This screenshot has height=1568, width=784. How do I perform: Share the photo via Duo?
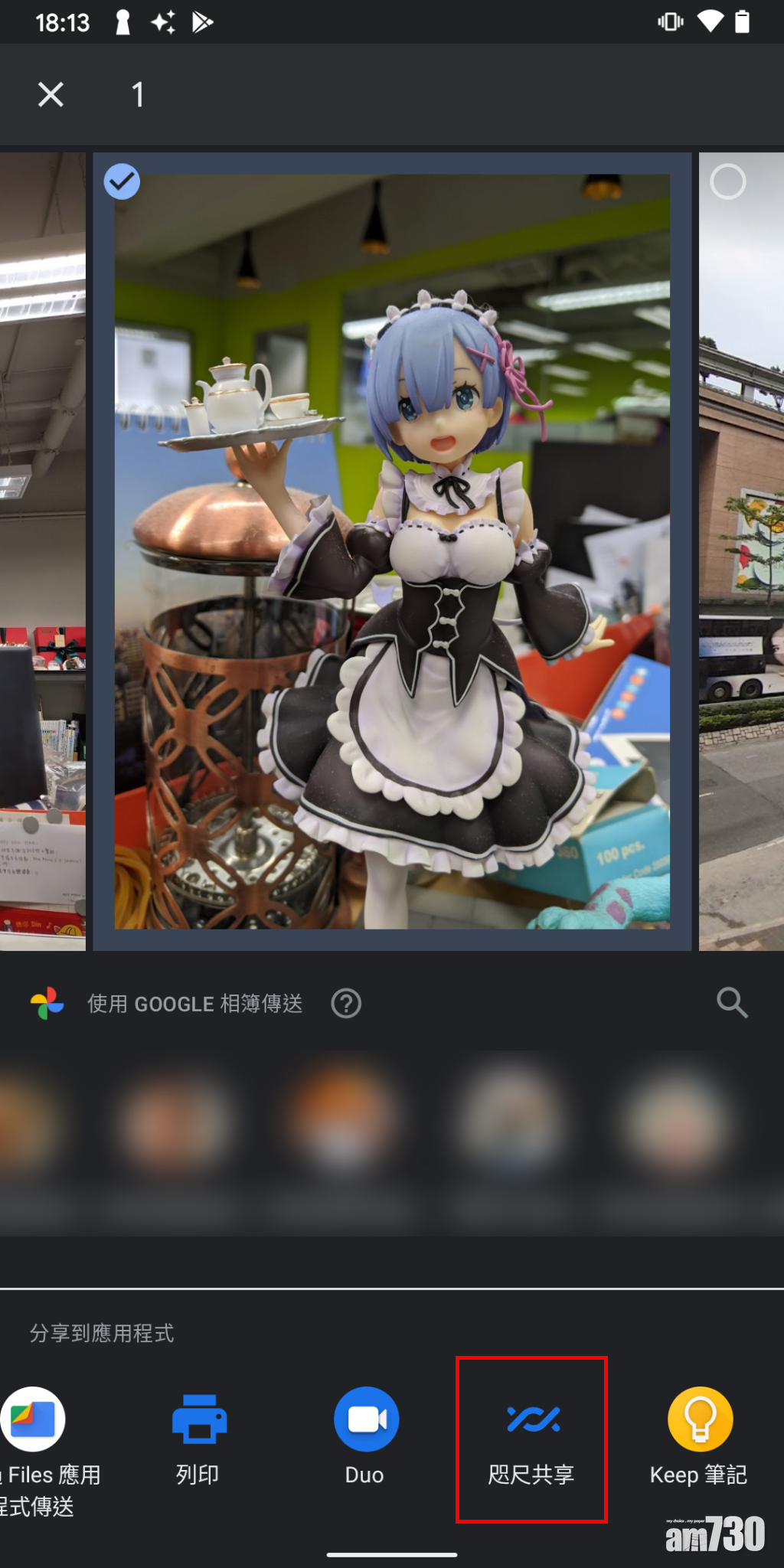366,1420
